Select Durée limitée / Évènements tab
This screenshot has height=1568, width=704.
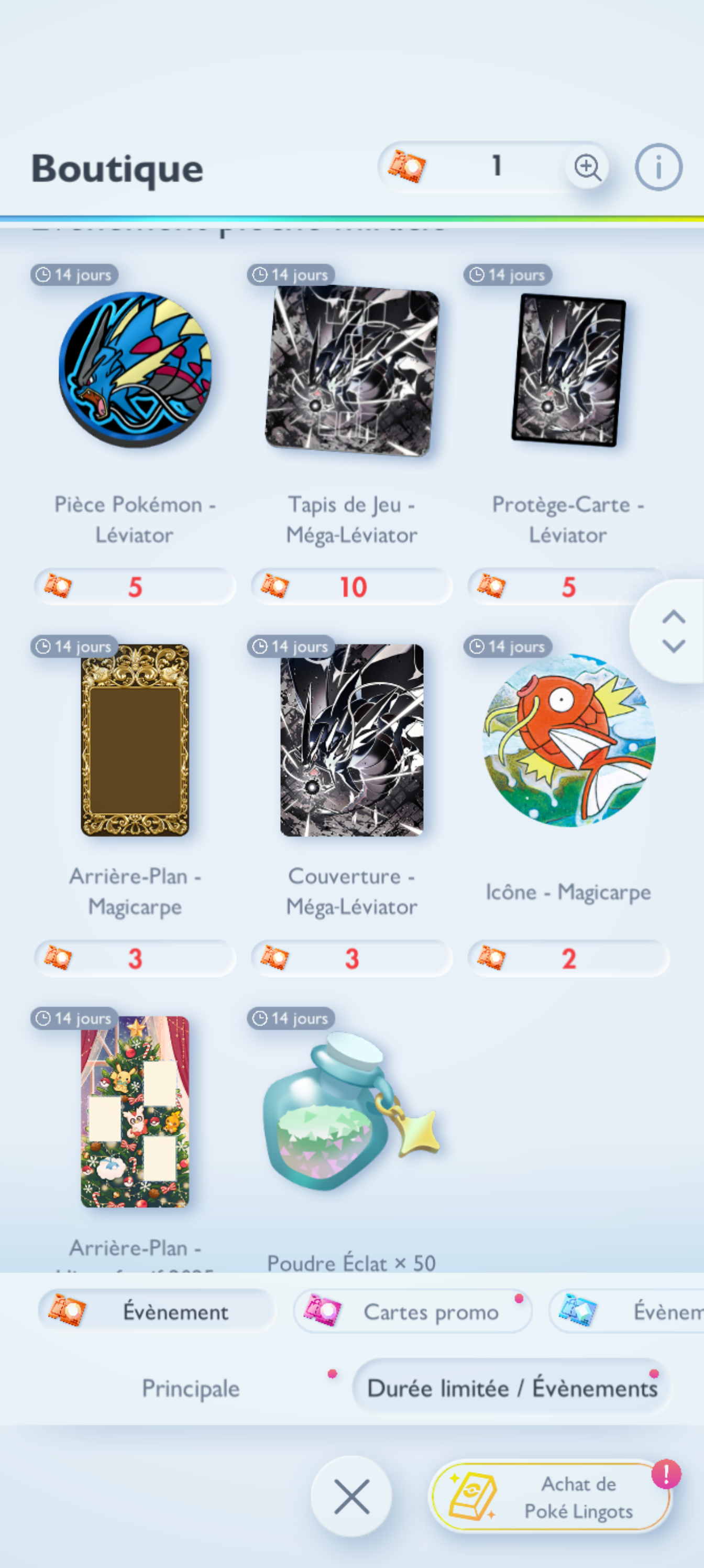512,1388
